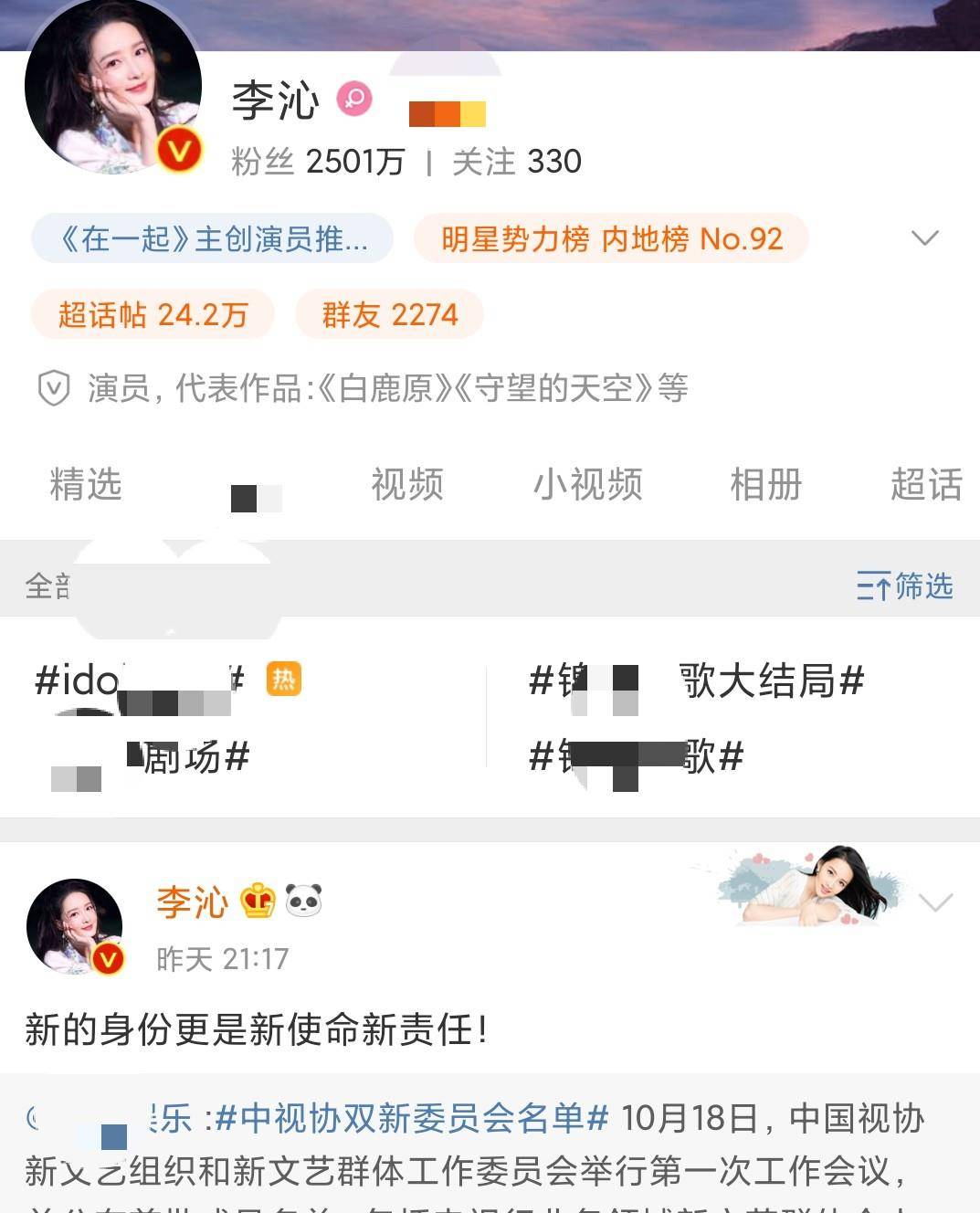
Task: Open the hashtag ending in 歌大结局#
Action: pos(696,681)
